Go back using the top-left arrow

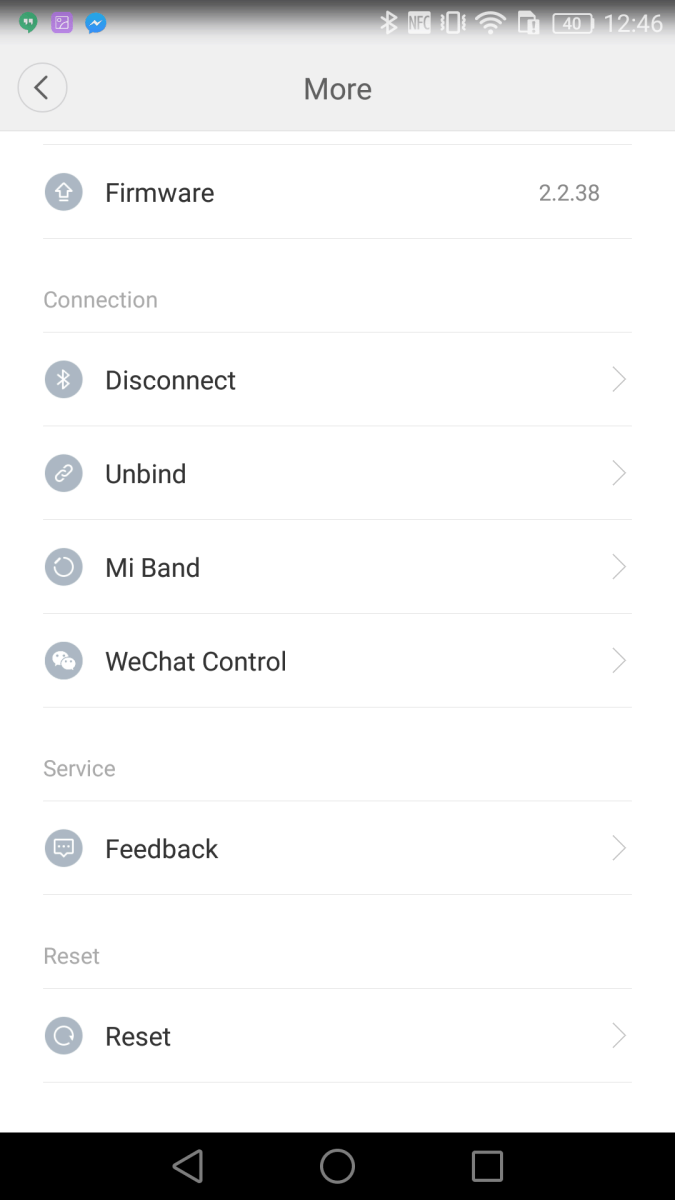click(42, 88)
